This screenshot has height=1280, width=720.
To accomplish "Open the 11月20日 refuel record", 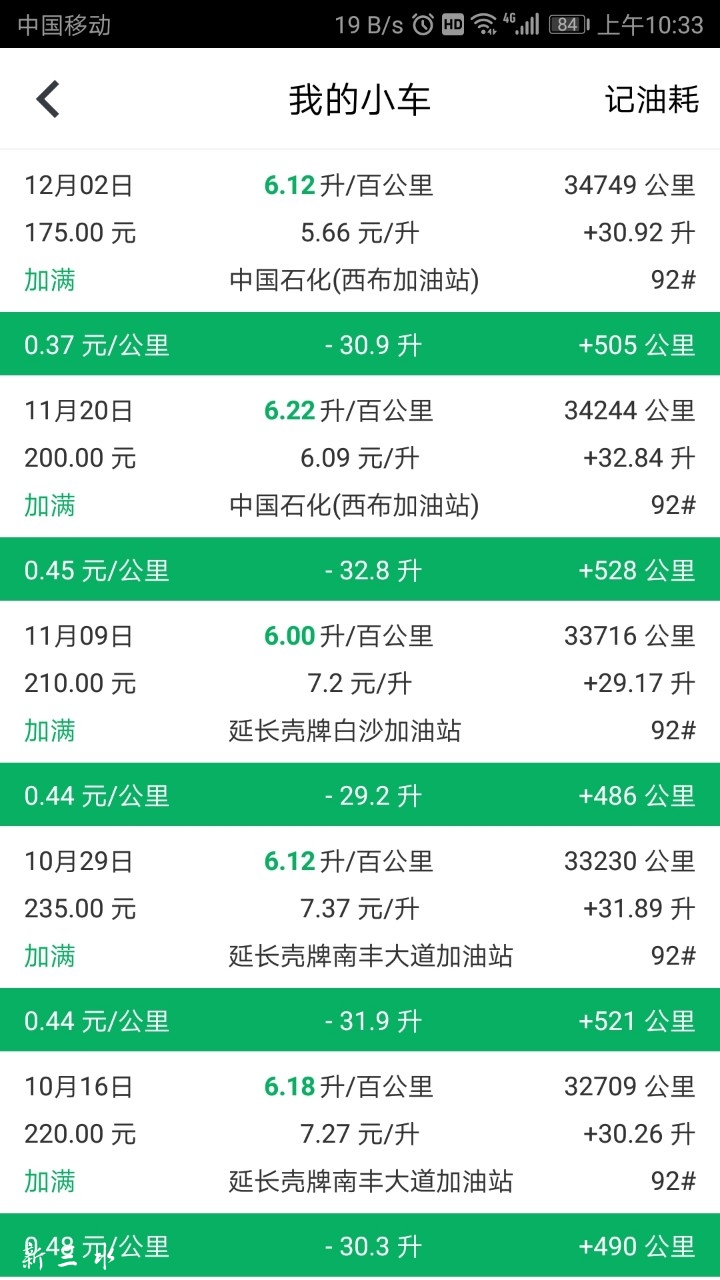I will click(360, 457).
